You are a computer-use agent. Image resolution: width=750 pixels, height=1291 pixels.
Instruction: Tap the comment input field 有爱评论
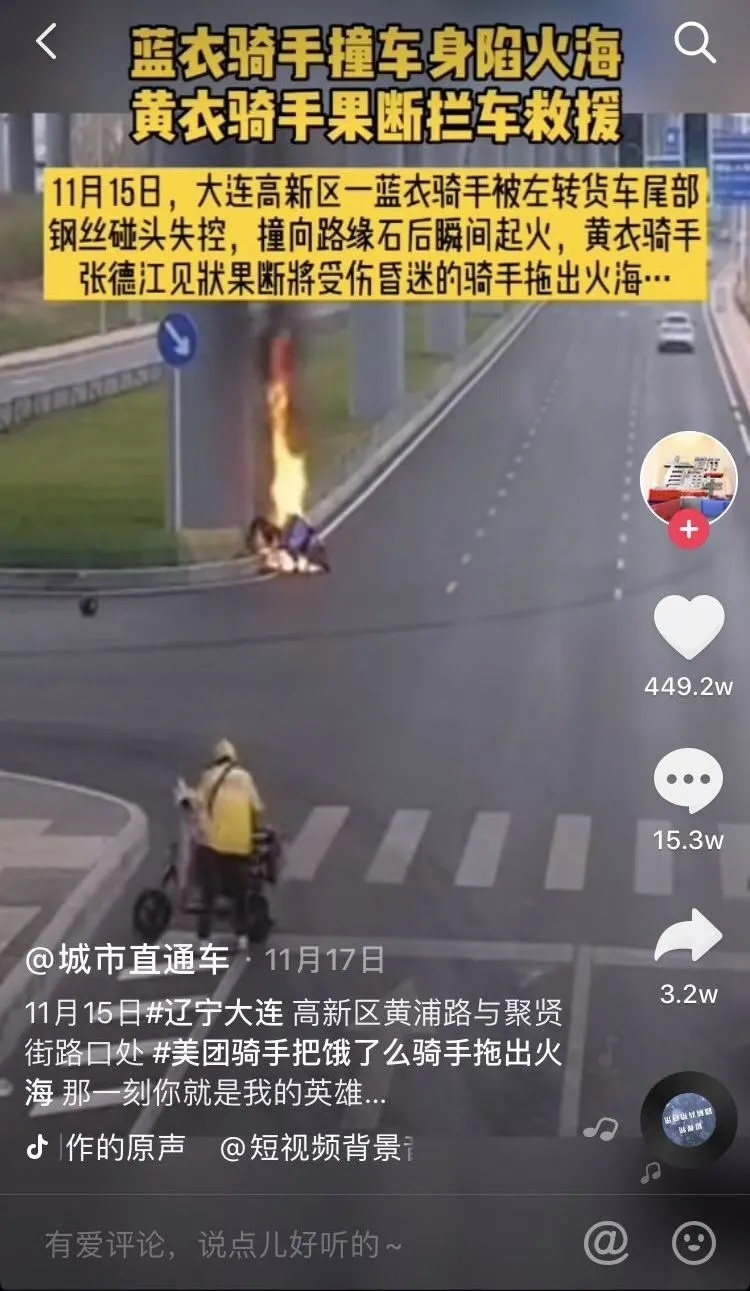225,1245
